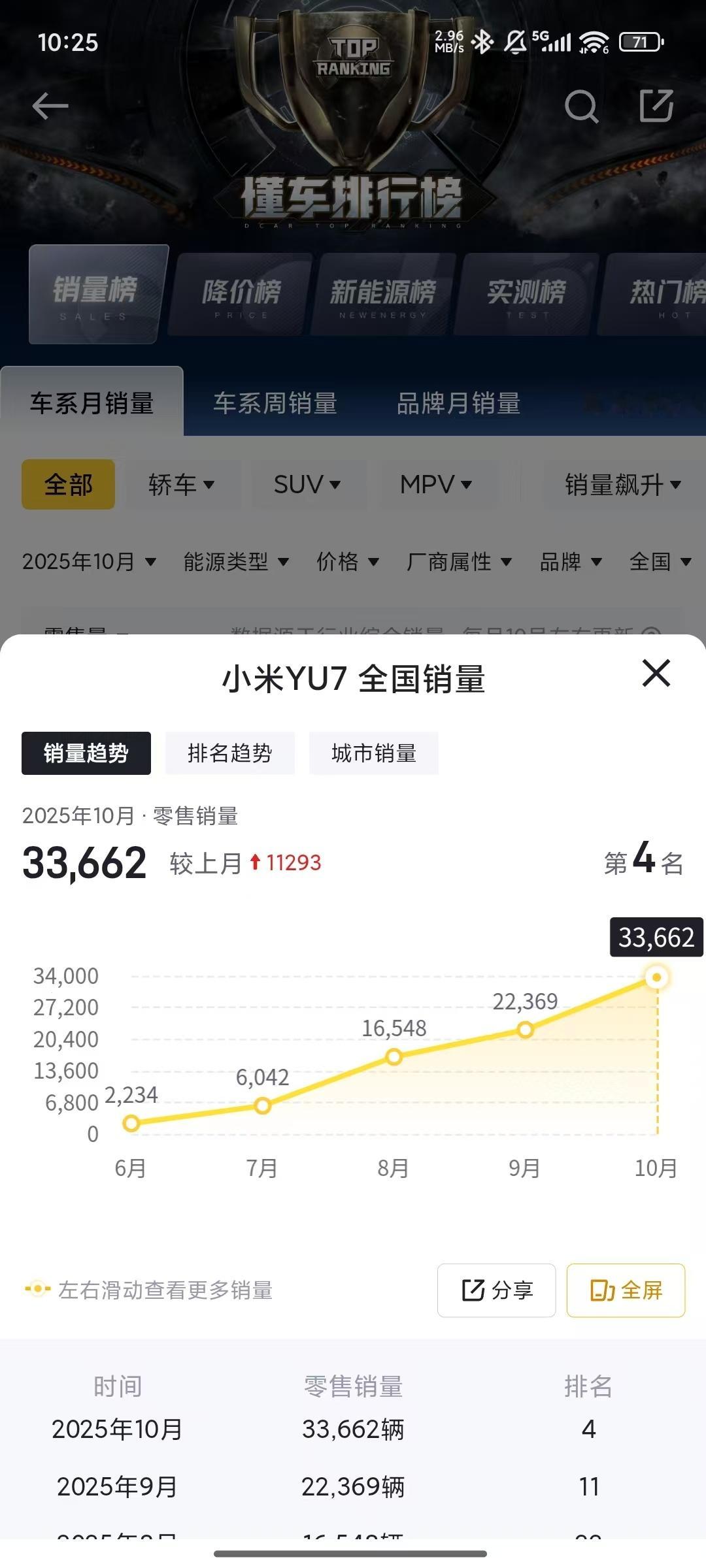The image size is (706, 1568).
Task: Open the 品牌 brand filter dropdown
Action: click(x=571, y=561)
